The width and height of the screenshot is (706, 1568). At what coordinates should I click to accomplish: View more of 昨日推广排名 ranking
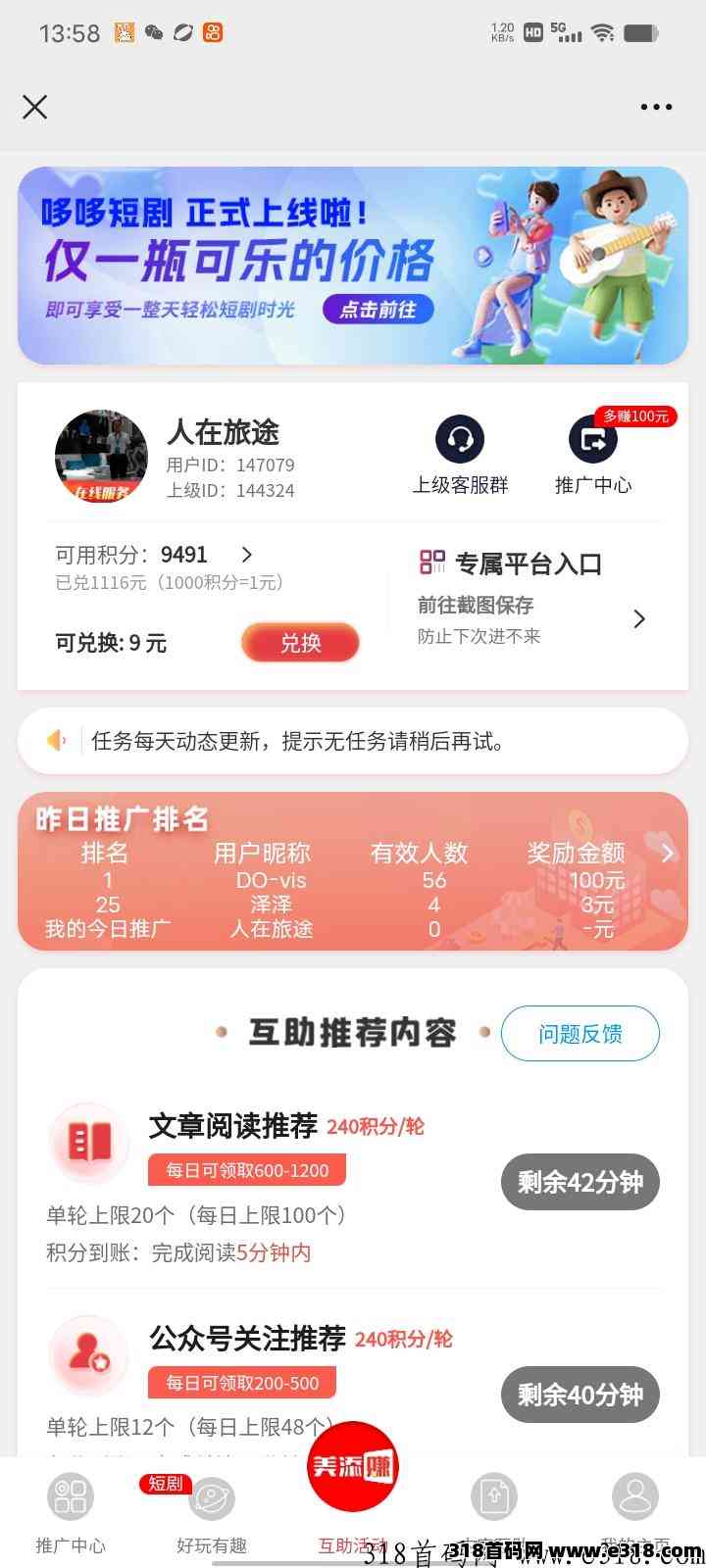tap(668, 853)
